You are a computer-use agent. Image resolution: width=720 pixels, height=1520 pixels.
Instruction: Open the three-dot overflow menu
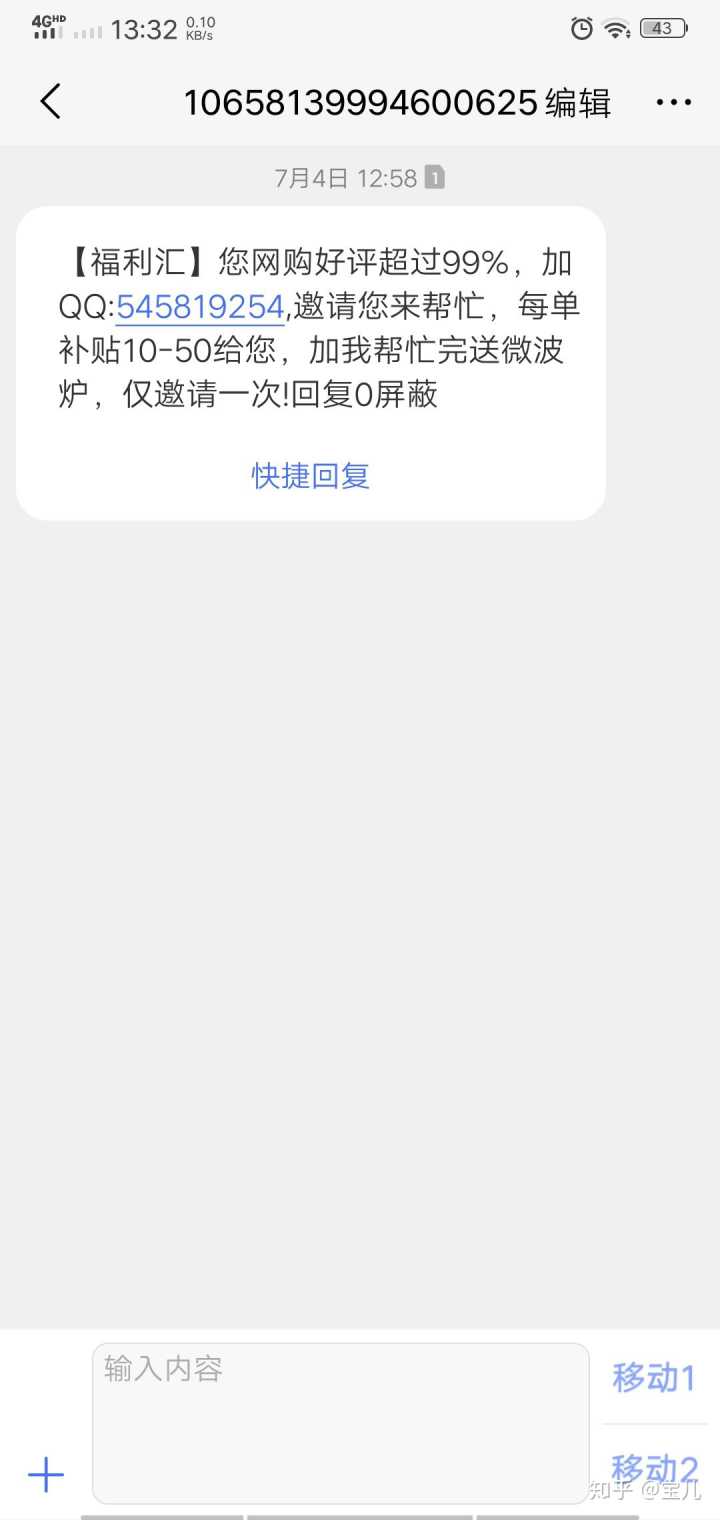[673, 102]
